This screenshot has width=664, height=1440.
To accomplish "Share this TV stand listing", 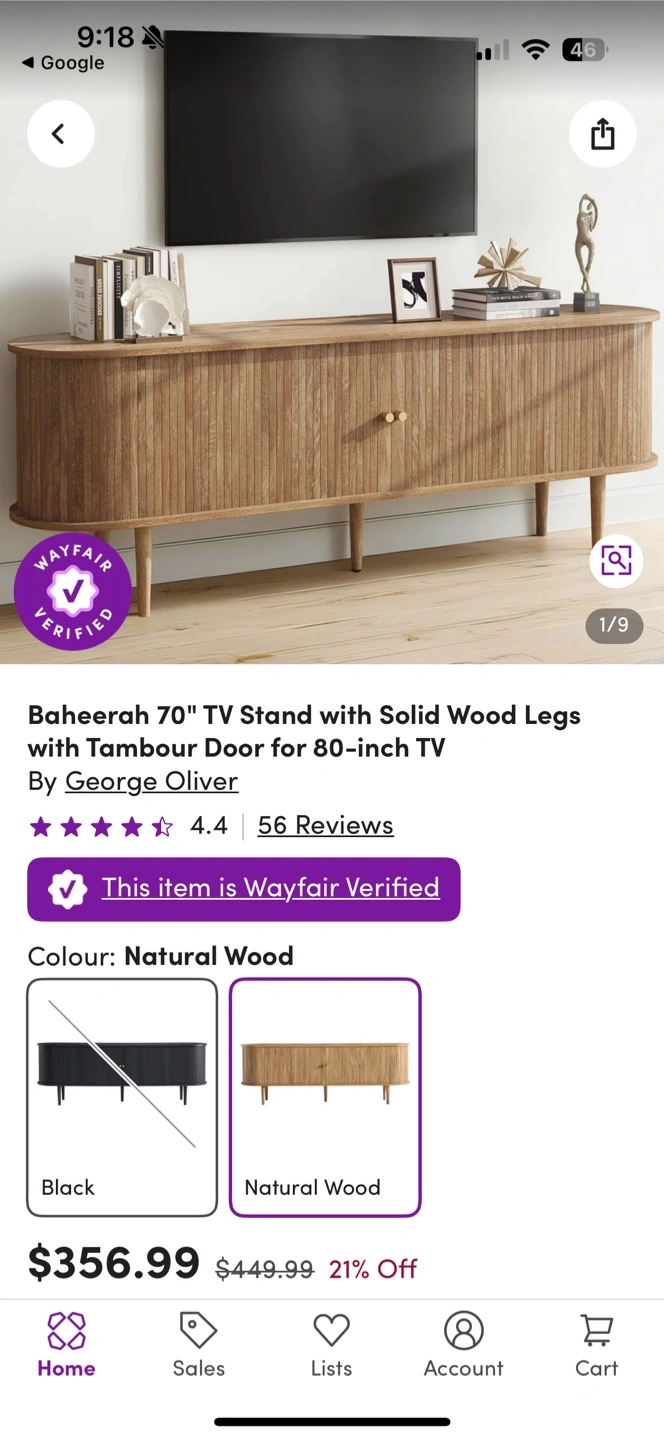I will pyautogui.click(x=602, y=134).
